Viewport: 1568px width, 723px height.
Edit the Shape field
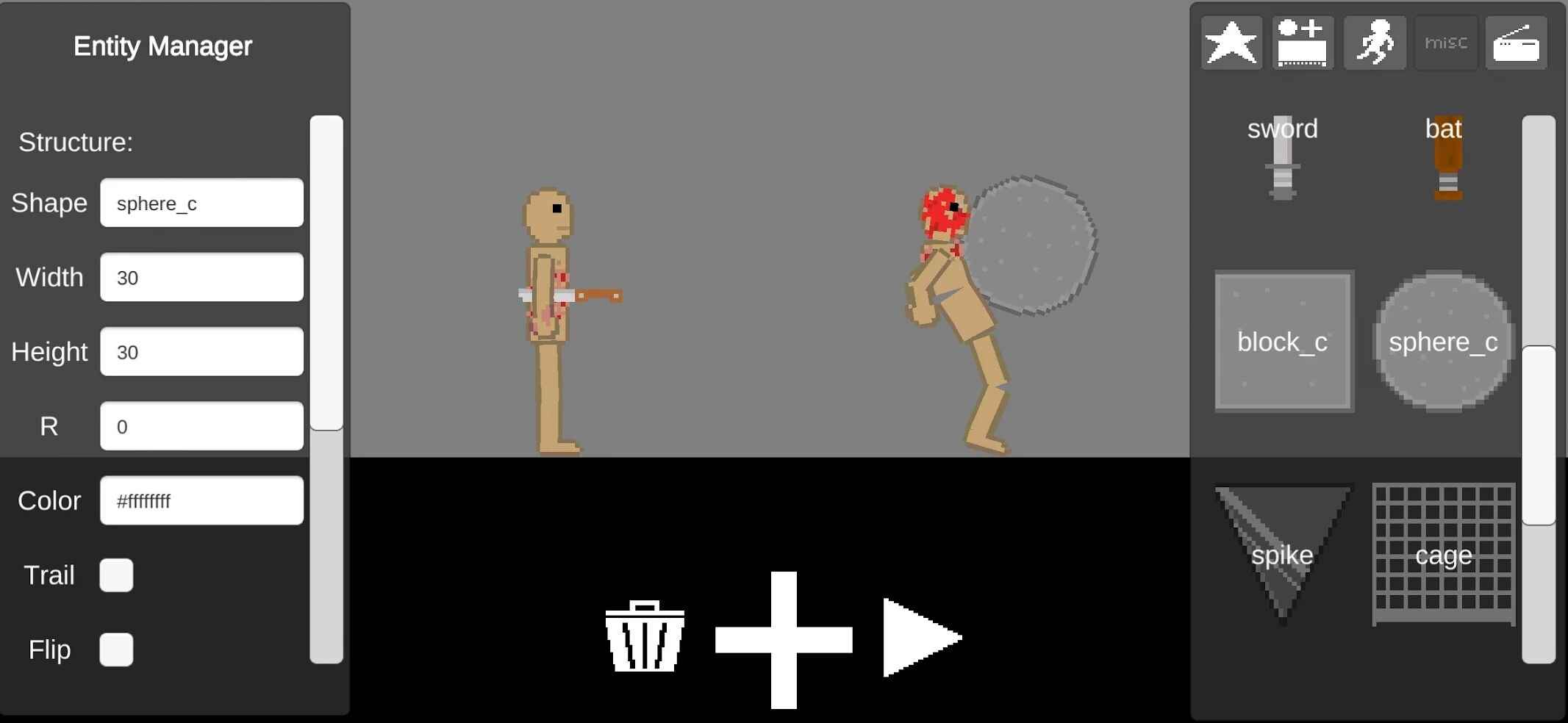coord(201,203)
